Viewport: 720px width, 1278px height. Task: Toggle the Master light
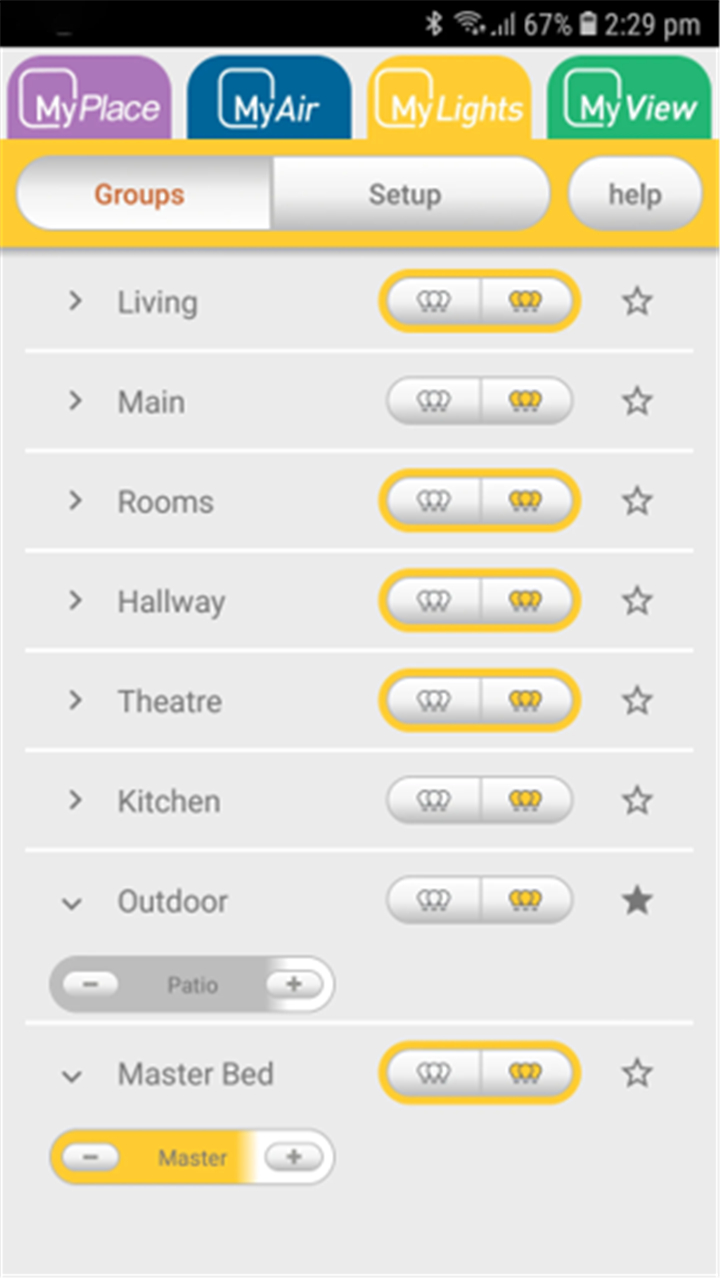(192, 1158)
